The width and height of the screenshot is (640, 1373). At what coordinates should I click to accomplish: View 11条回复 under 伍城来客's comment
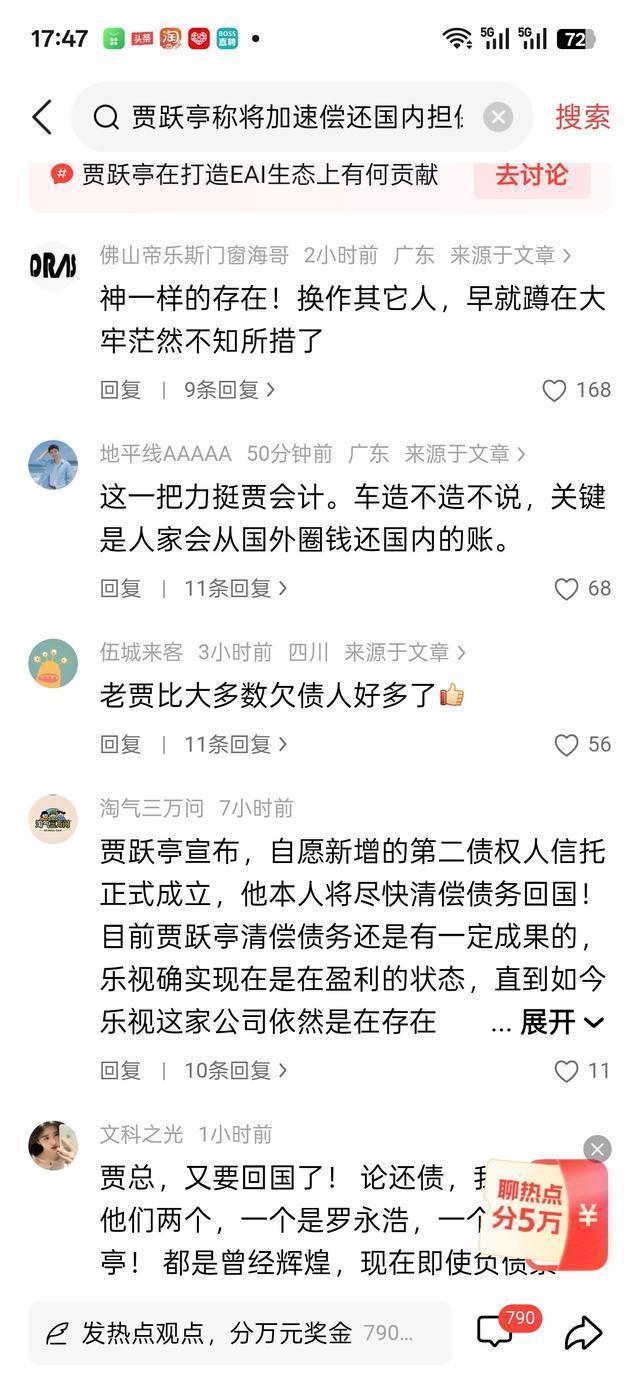tap(235, 744)
